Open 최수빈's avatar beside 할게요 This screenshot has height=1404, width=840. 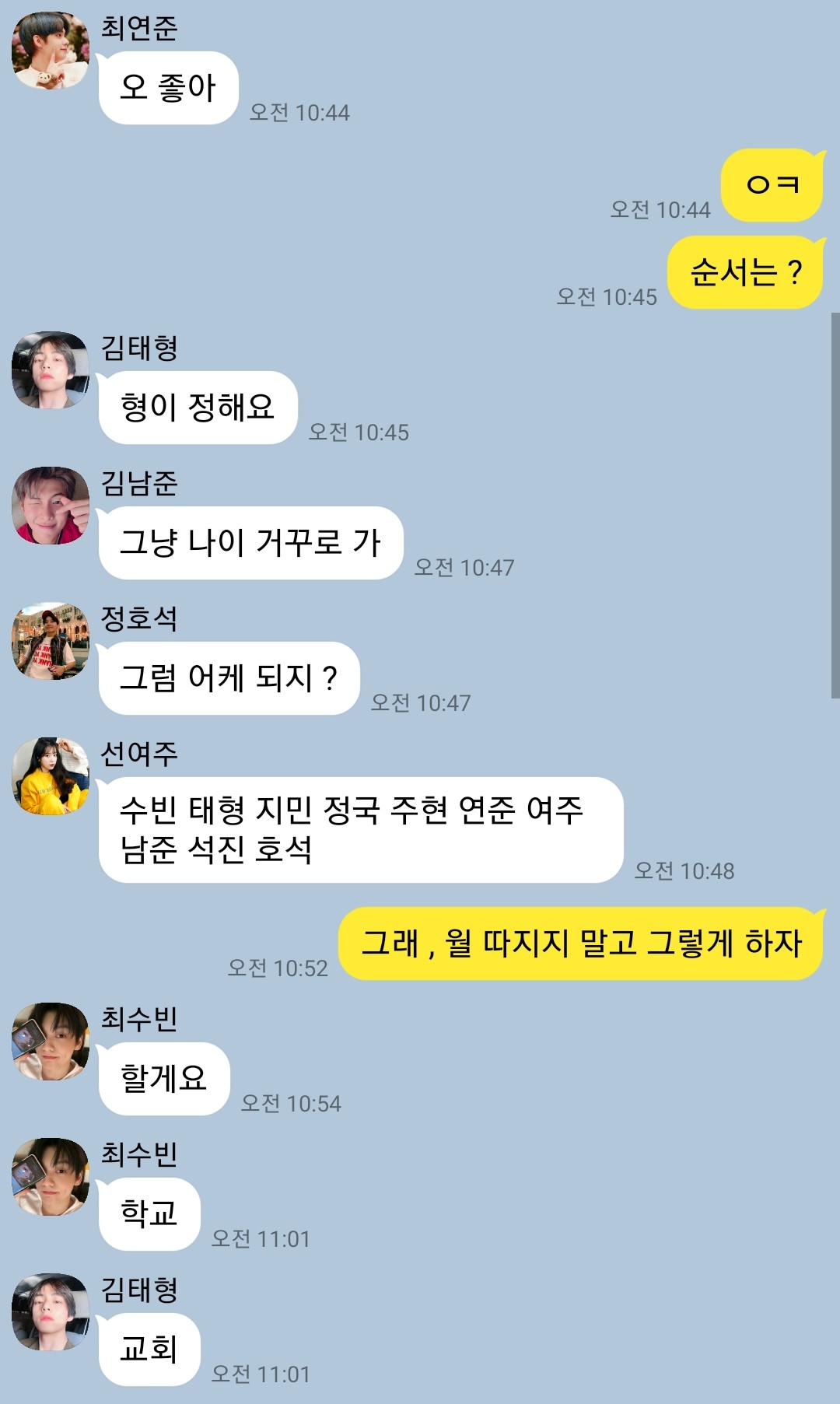[51, 1042]
